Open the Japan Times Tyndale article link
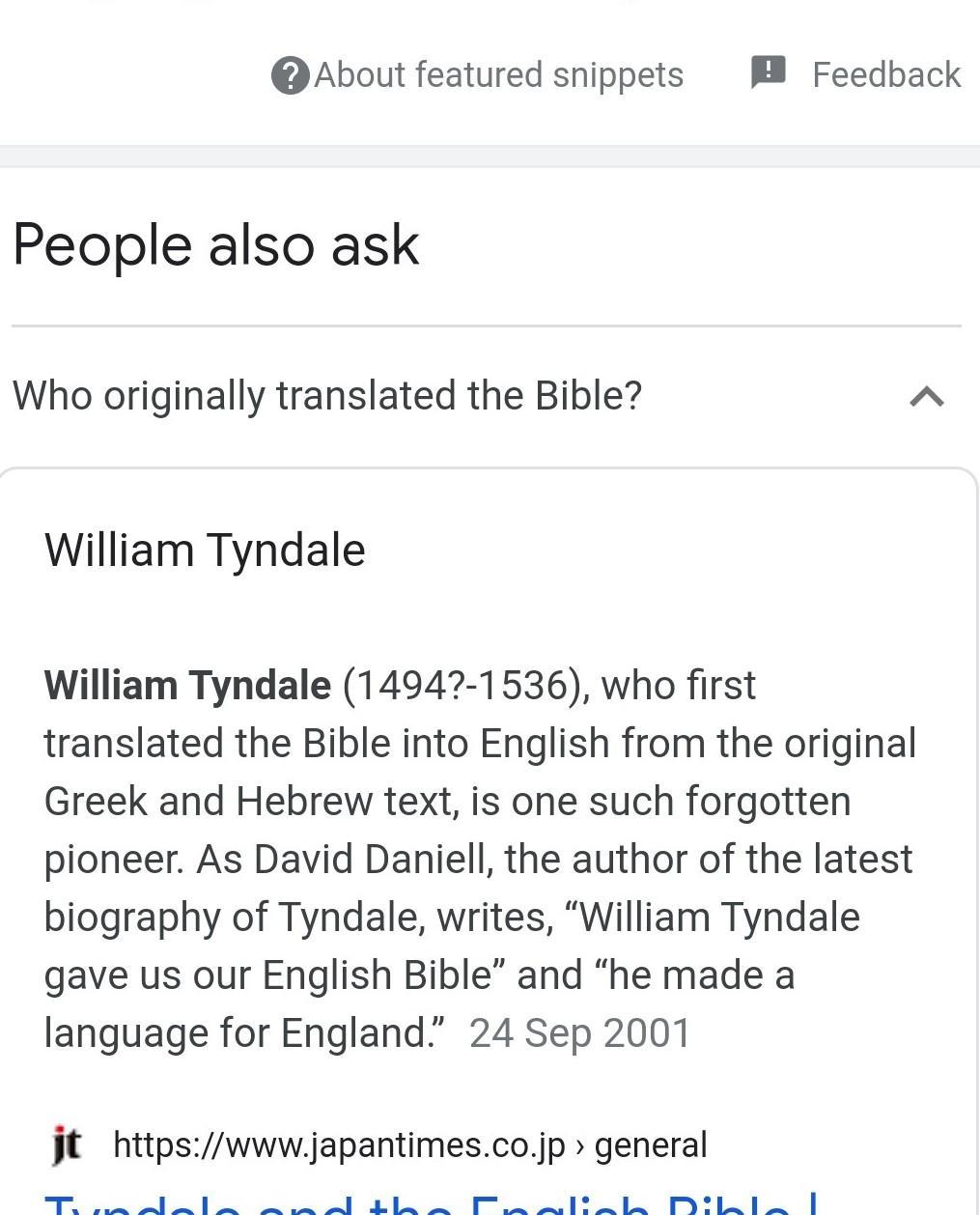This screenshot has width=980, height=1215. coord(431,1201)
